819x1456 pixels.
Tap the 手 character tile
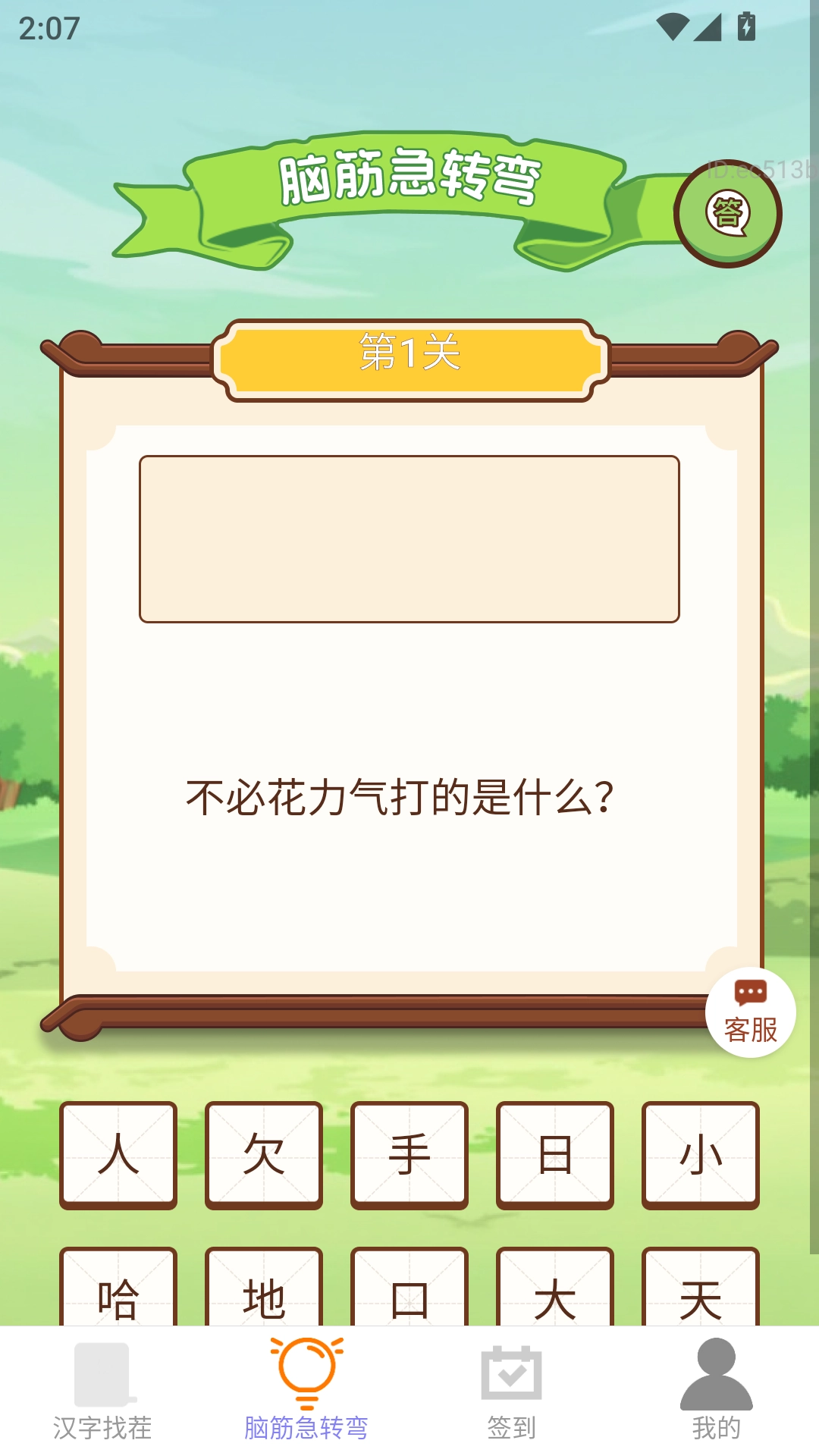pyautogui.click(x=409, y=1156)
